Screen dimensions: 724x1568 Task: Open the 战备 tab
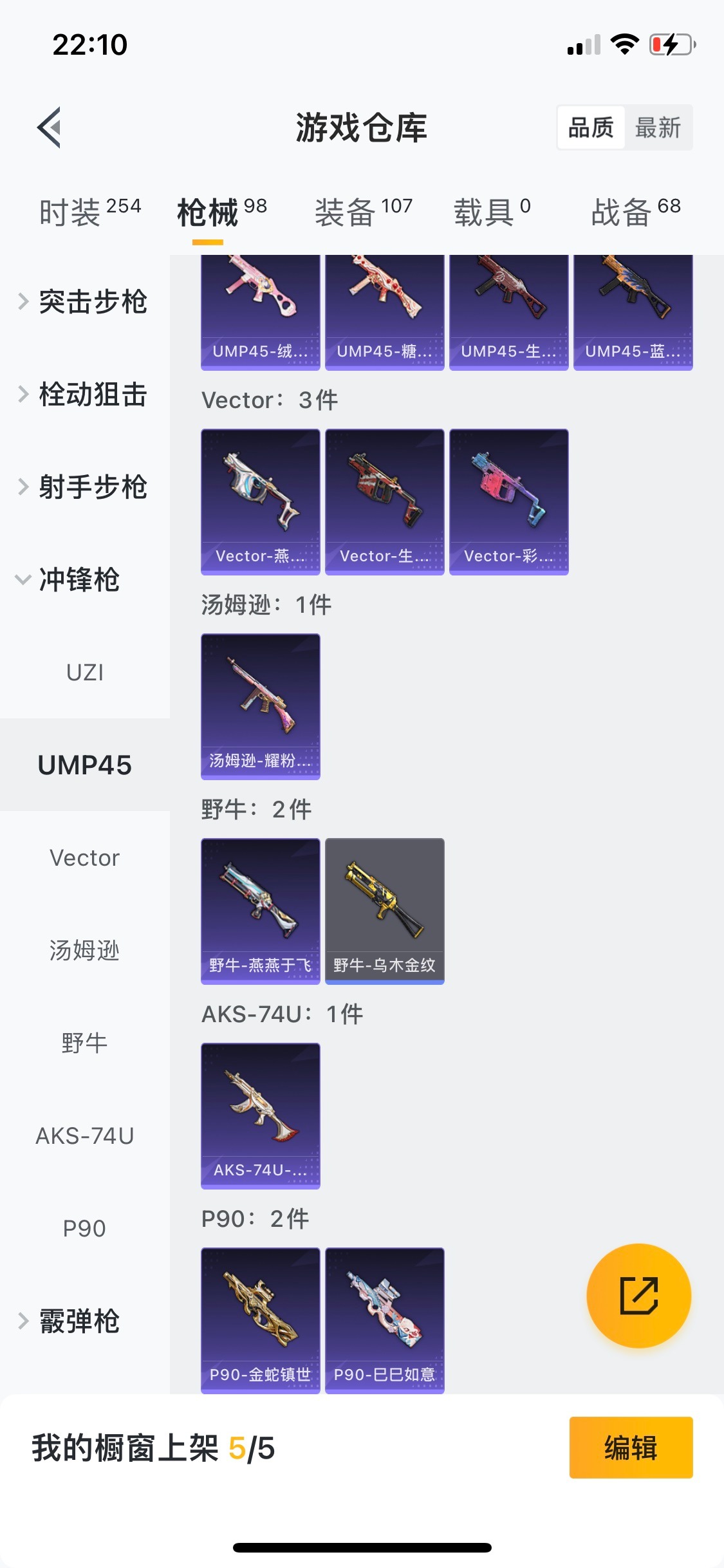(635, 212)
